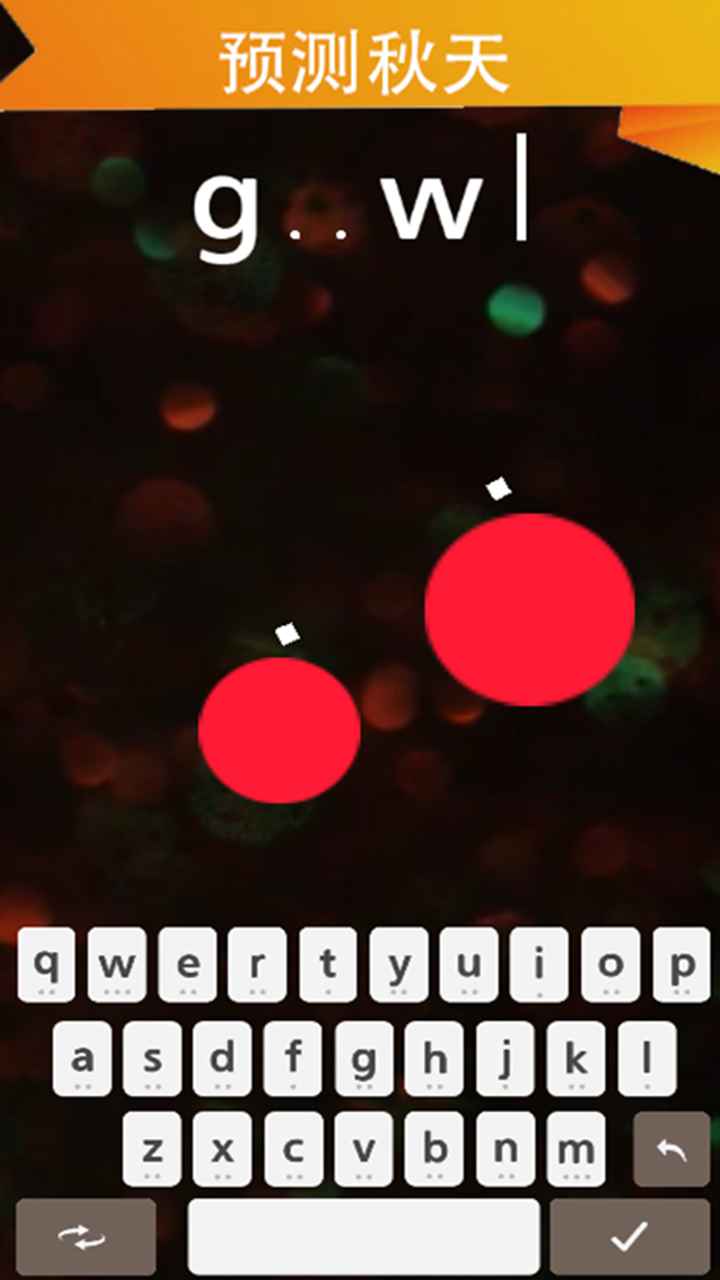Confirm the word with the checkmark key
This screenshot has width=720, height=1280.
[x=630, y=1237]
